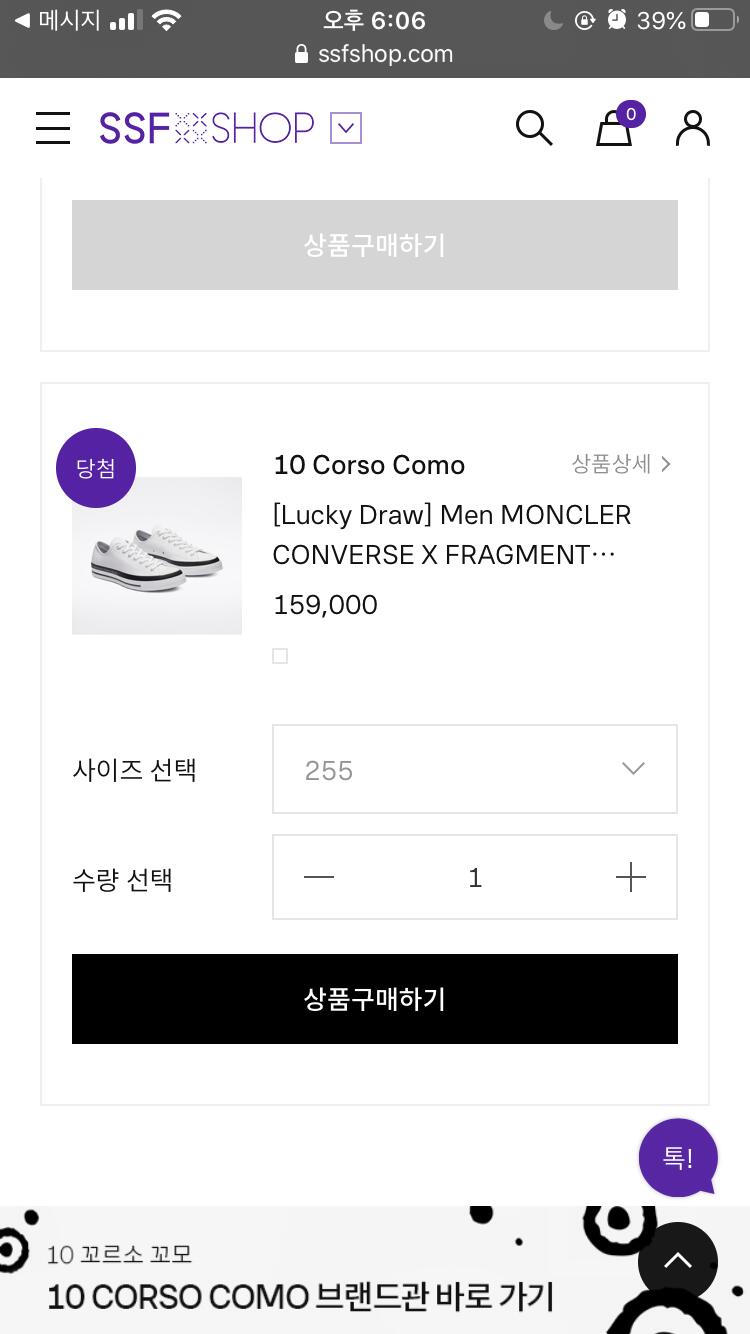Screen dimensions: 750x1334
Task: Decrease quantity with the minus button
Action: click(319, 877)
